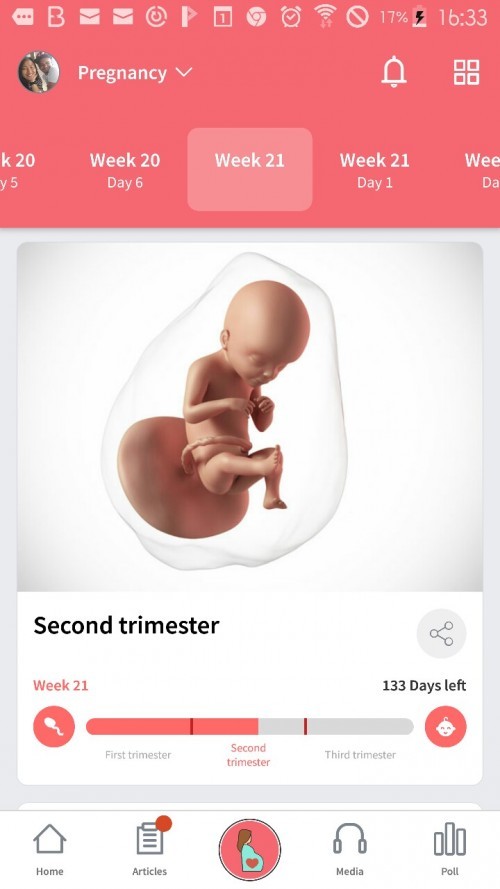500x889 pixels.
Task: Tap the center pregnant woman button
Action: [249, 849]
